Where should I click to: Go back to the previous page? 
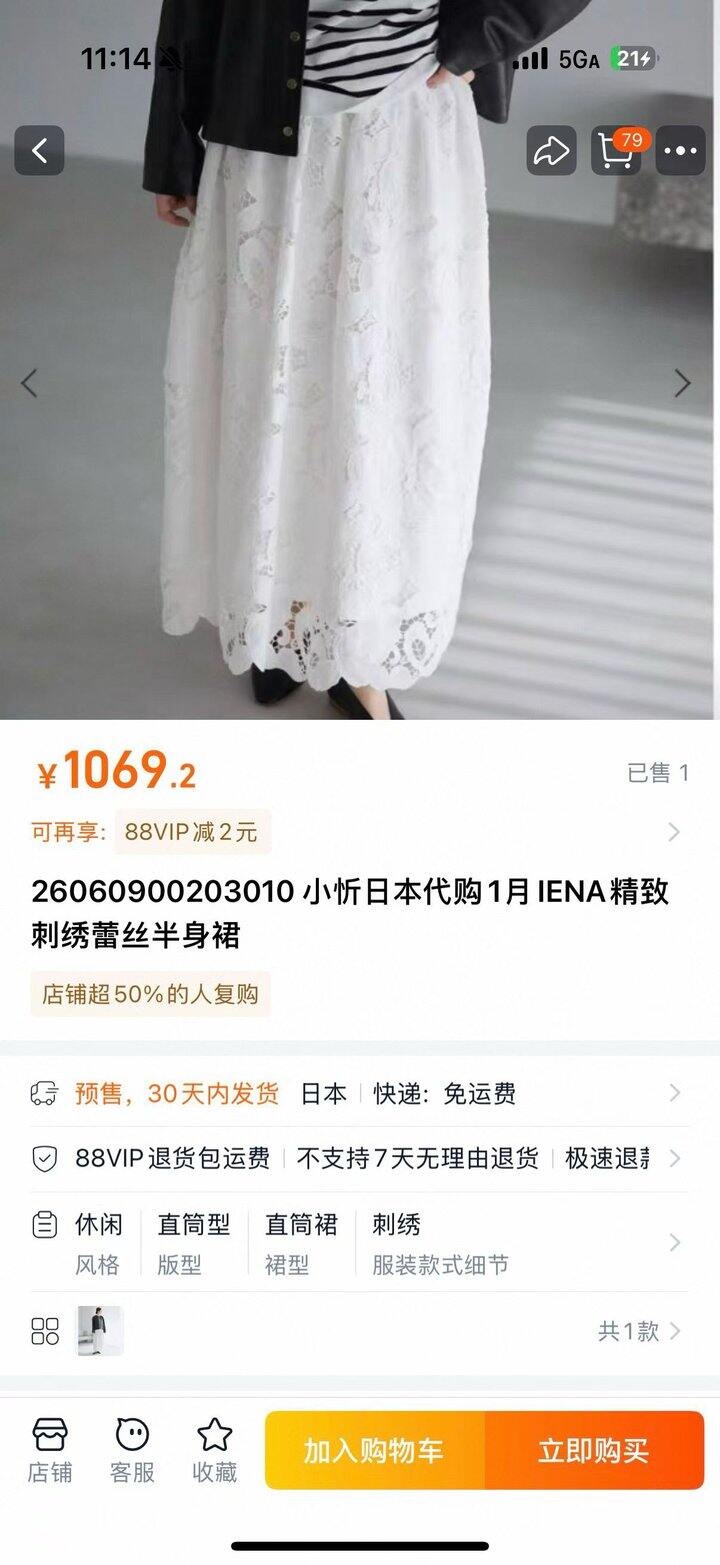39,151
